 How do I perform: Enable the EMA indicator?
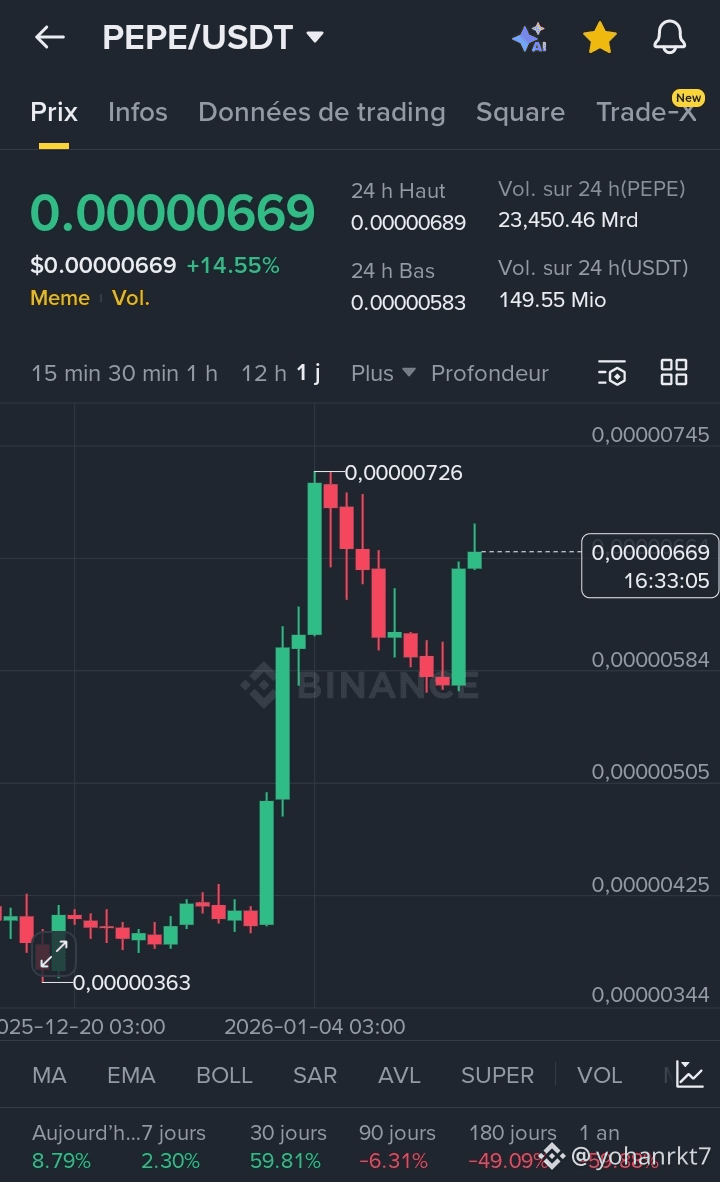click(131, 1076)
